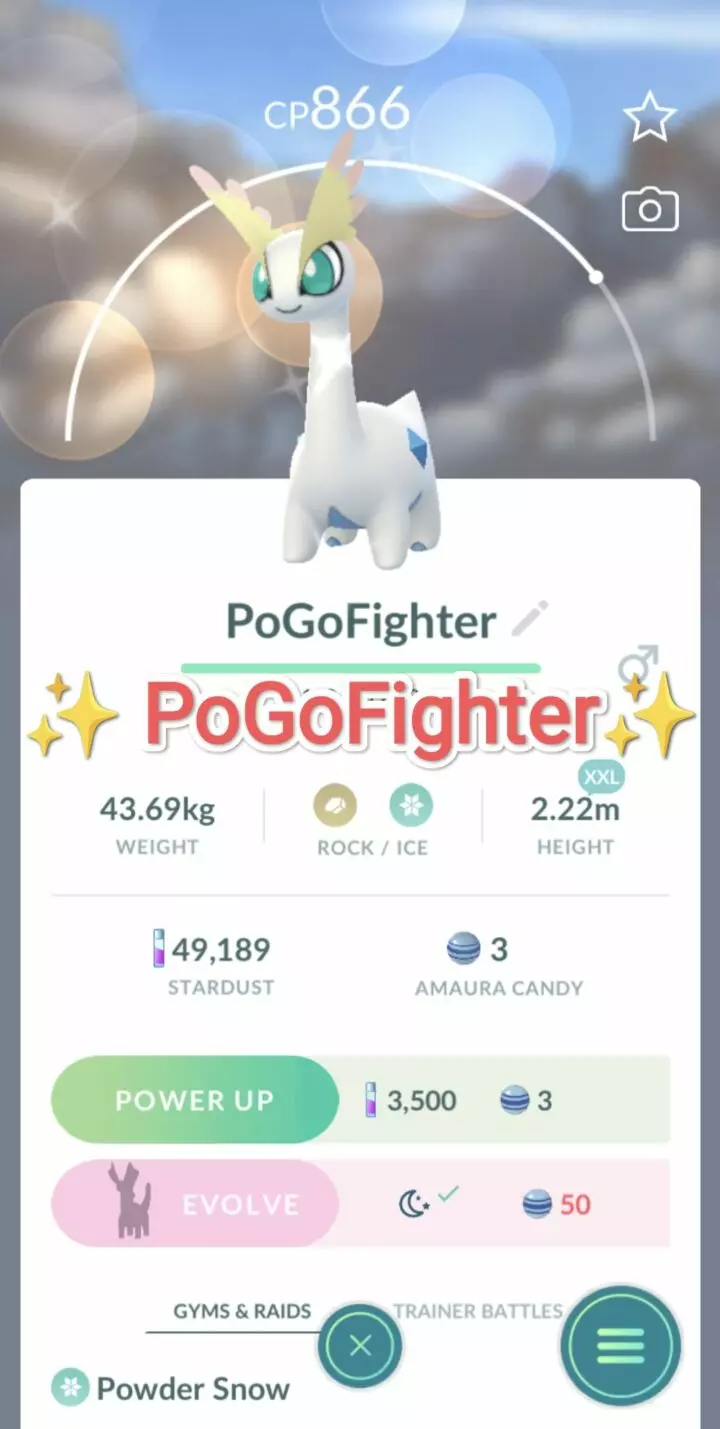The image size is (720, 1429).
Task: Tap the camera icon to take a snapshot
Action: pos(650,209)
